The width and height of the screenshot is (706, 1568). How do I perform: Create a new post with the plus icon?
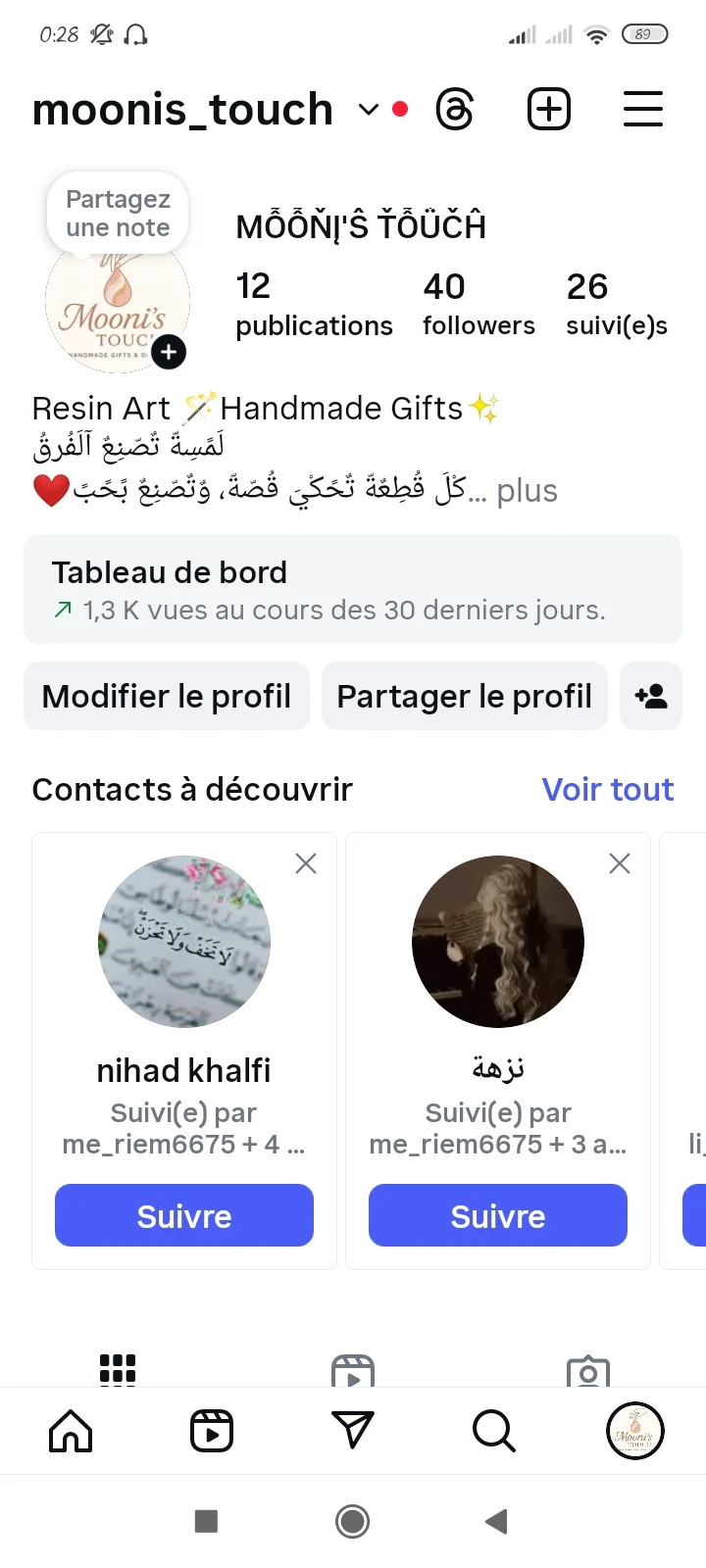coord(549,109)
